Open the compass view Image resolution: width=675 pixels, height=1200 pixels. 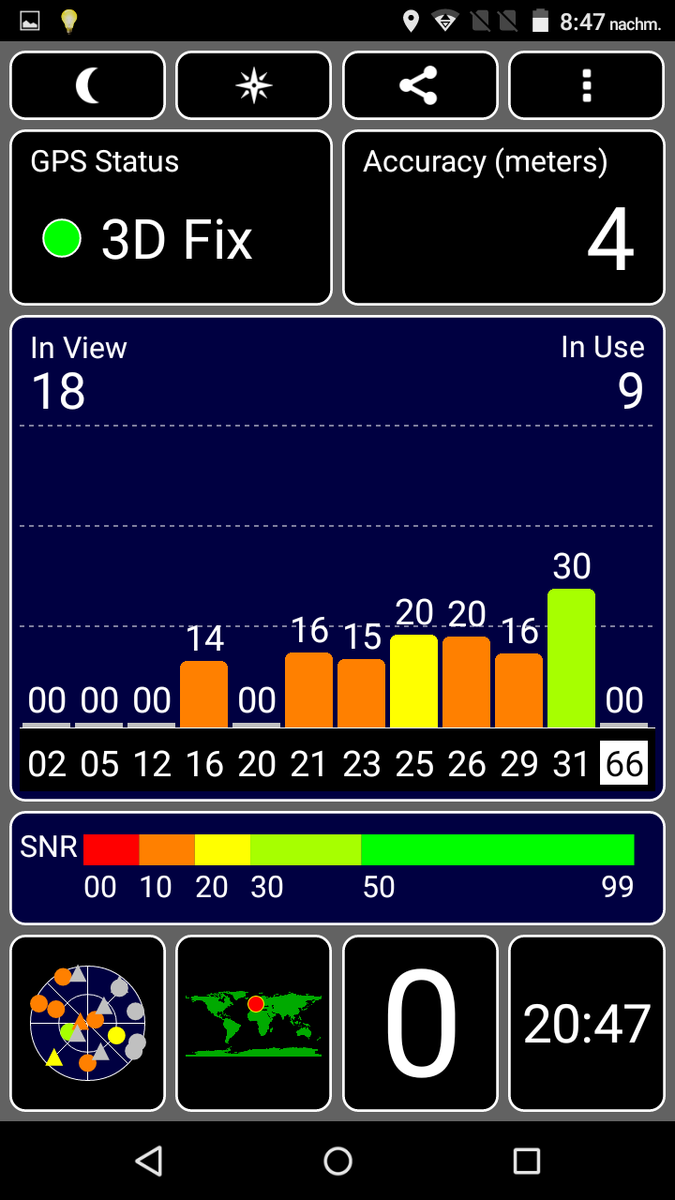point(253,86)
